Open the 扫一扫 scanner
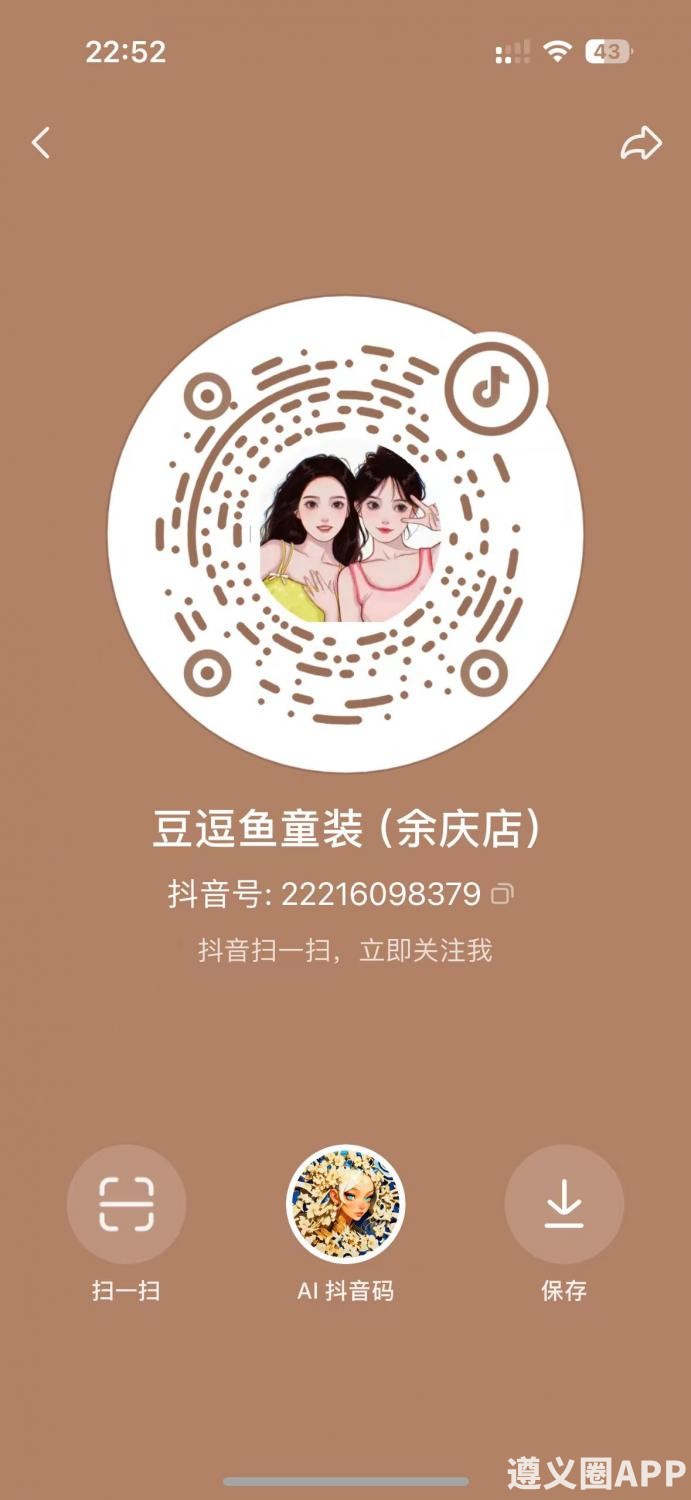 (126, 1204)
